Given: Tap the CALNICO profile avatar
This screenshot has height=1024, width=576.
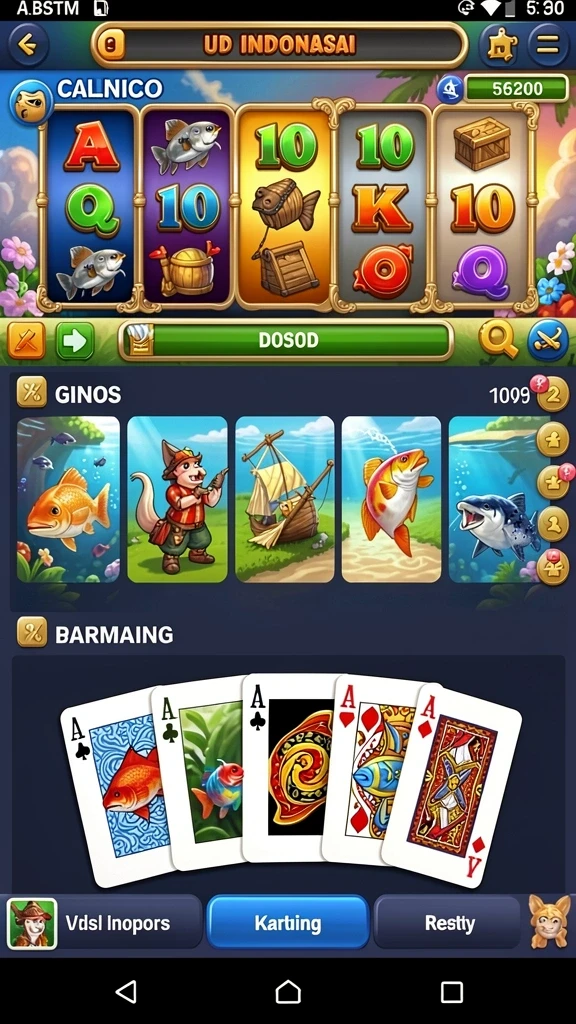Looking at the screenshot, I should click(x=31, y=103).
